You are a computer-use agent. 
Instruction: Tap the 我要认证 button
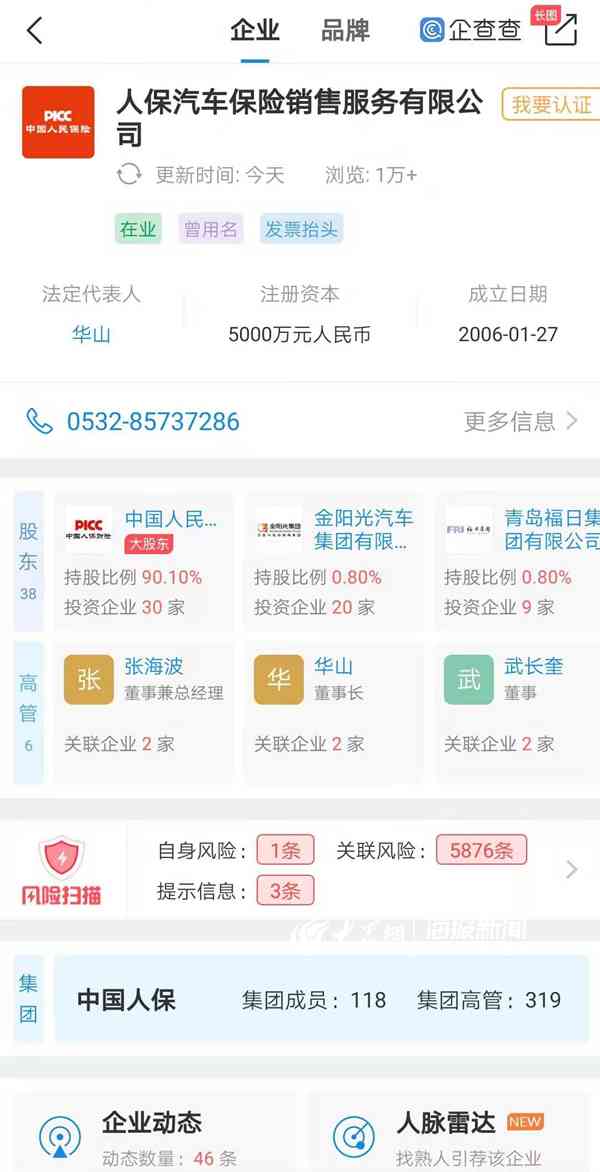click(550, 104)
